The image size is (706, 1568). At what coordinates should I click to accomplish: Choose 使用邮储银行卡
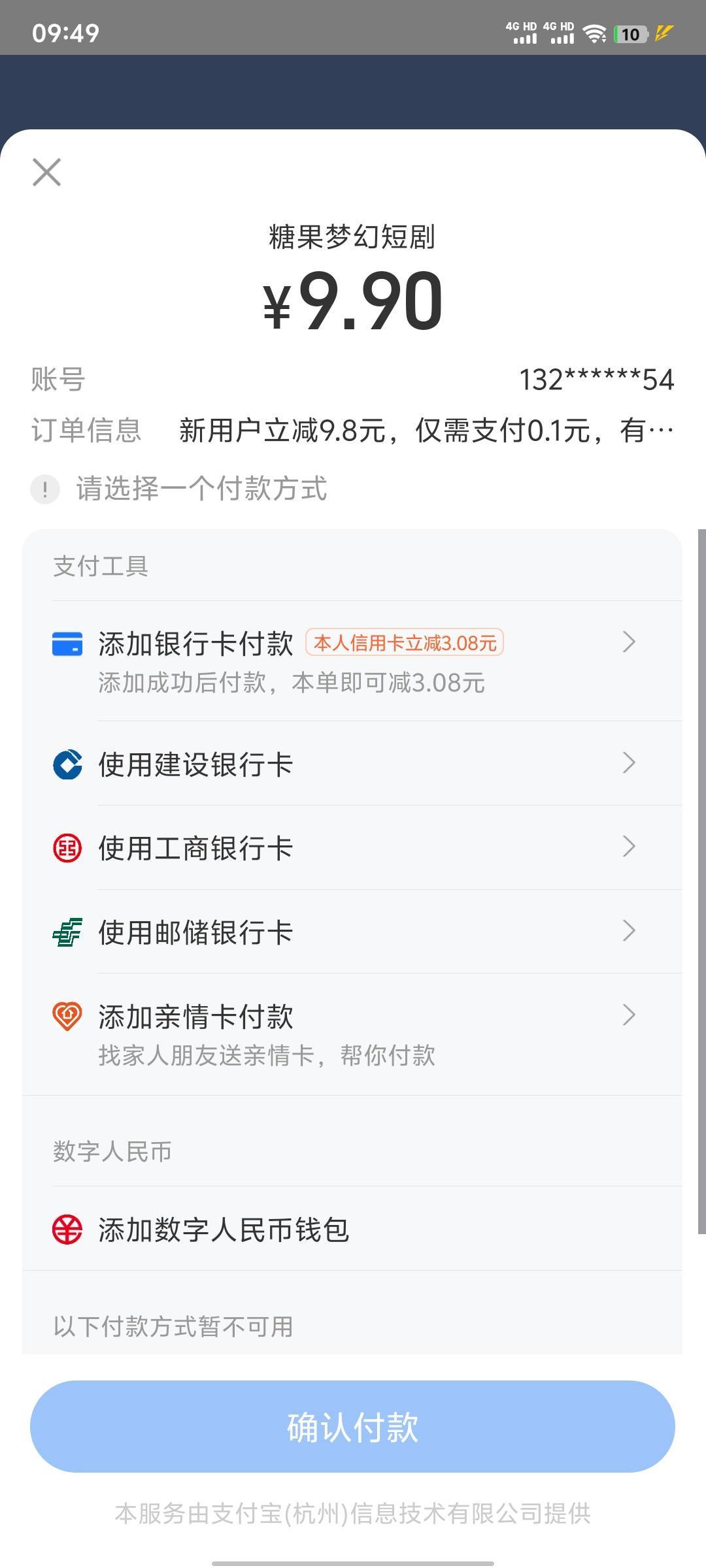(352, 932)
